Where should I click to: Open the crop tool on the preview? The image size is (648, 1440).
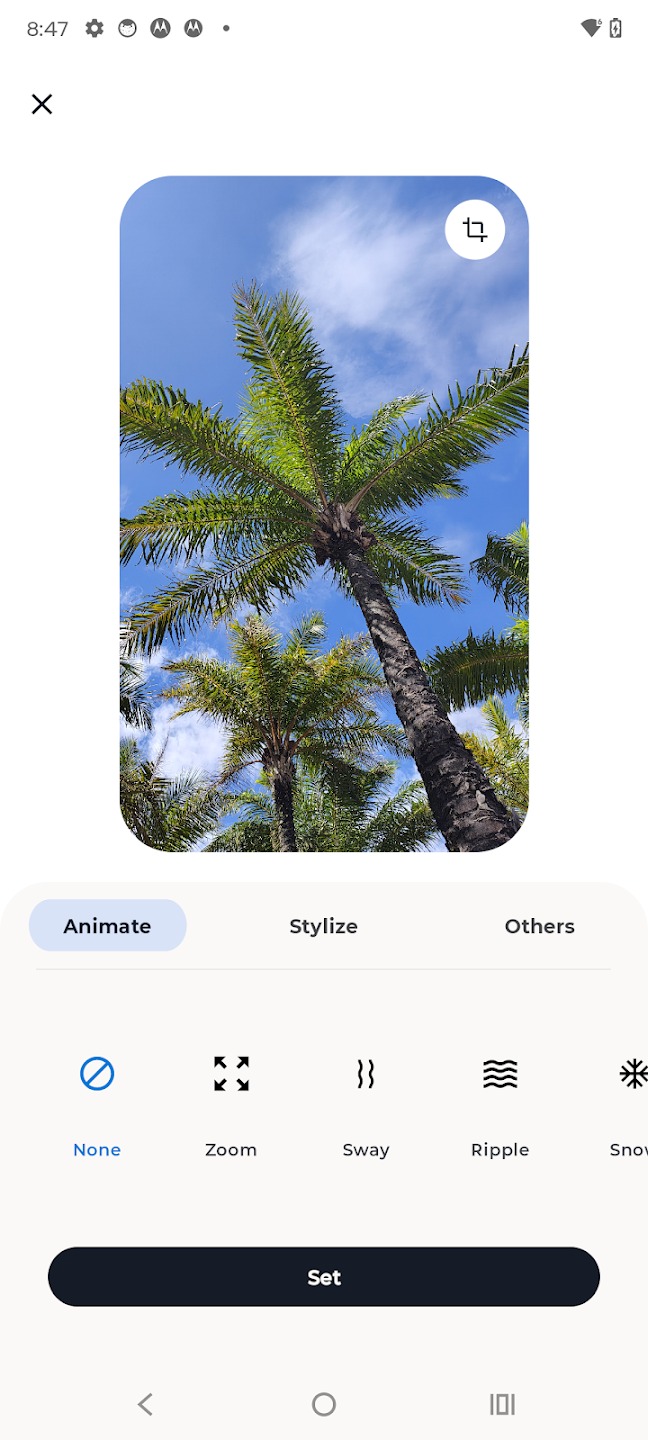coord(475,230)
